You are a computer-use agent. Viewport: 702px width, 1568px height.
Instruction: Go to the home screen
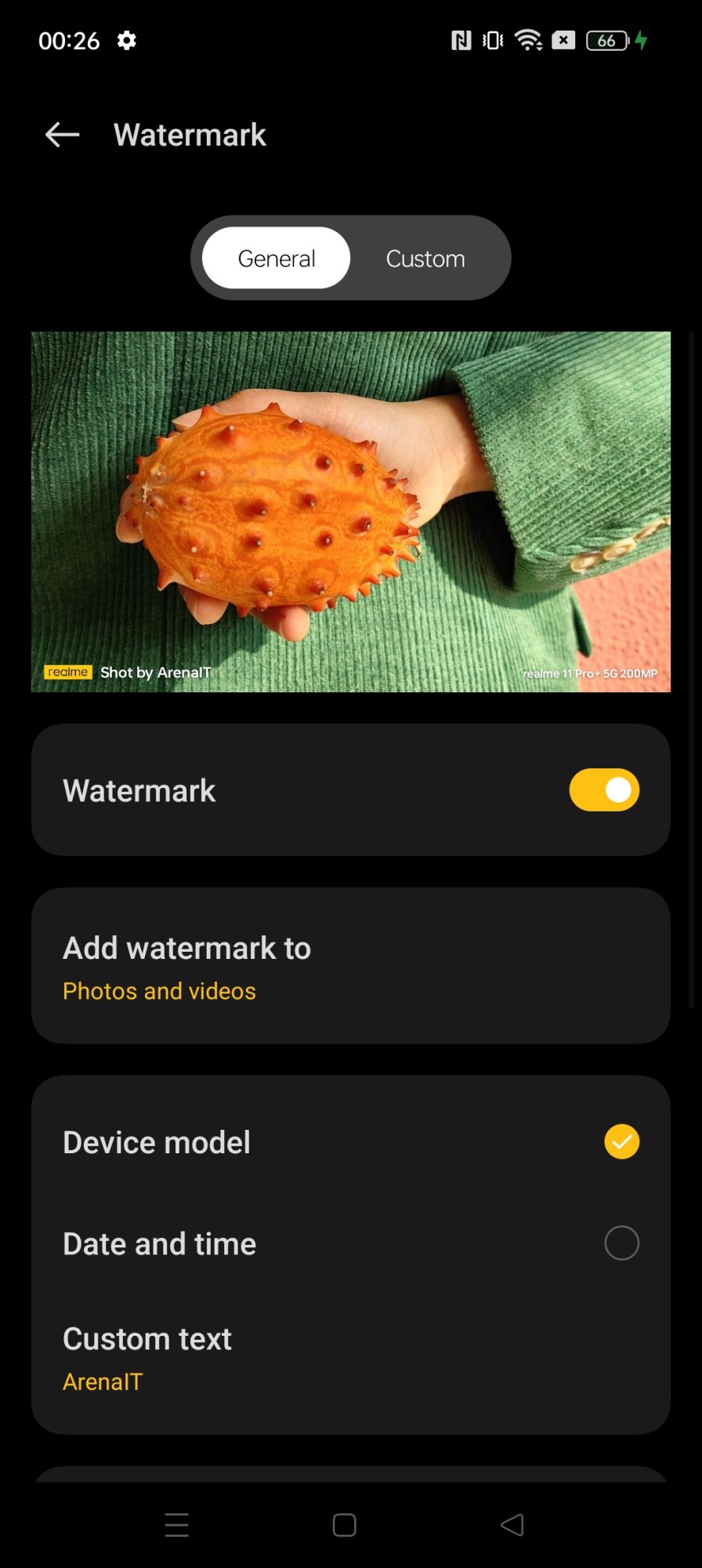coord(345,1525)
